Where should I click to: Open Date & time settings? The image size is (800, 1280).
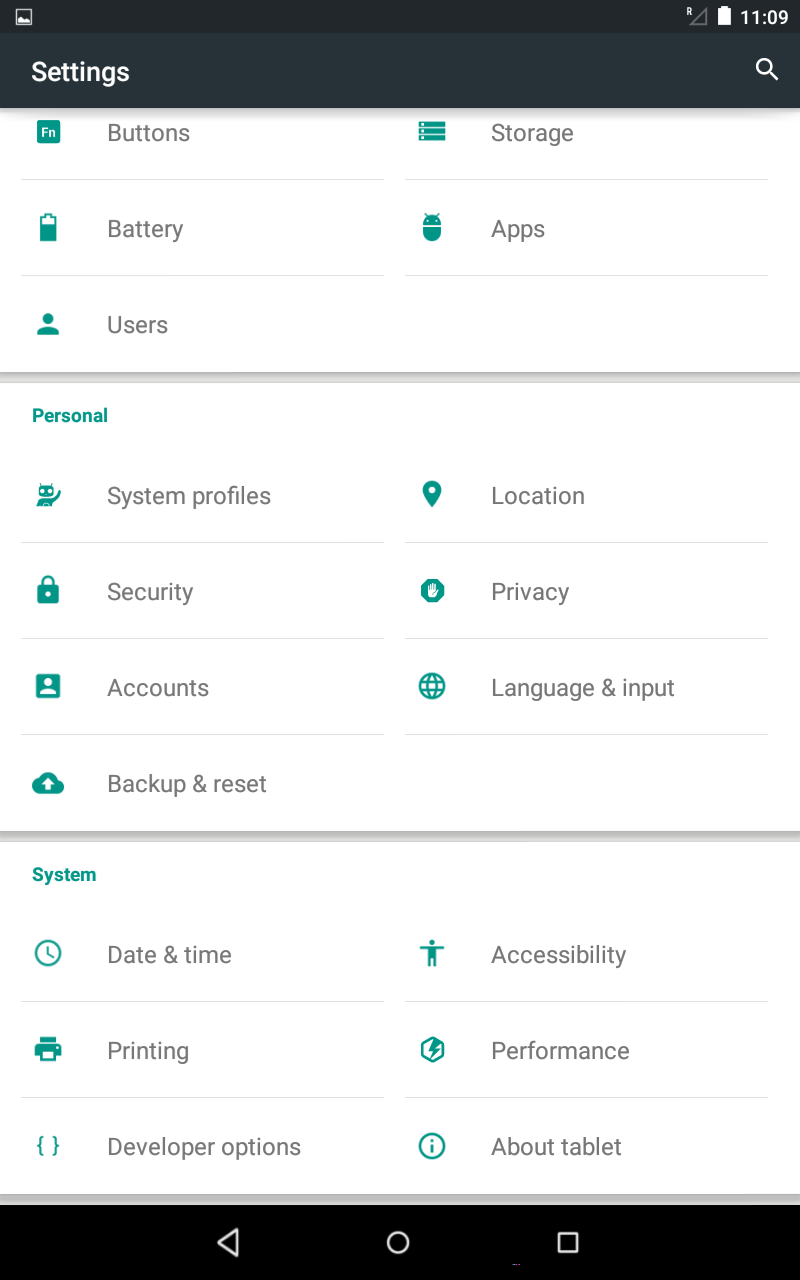(x=169, y=955)
